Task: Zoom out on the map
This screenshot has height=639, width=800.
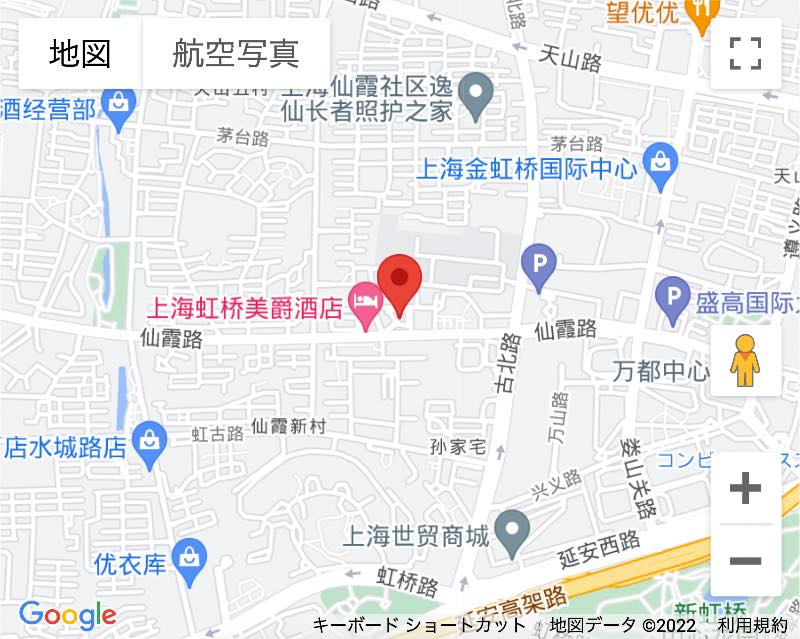Action: pyautogui.click(x=745, y=560)
